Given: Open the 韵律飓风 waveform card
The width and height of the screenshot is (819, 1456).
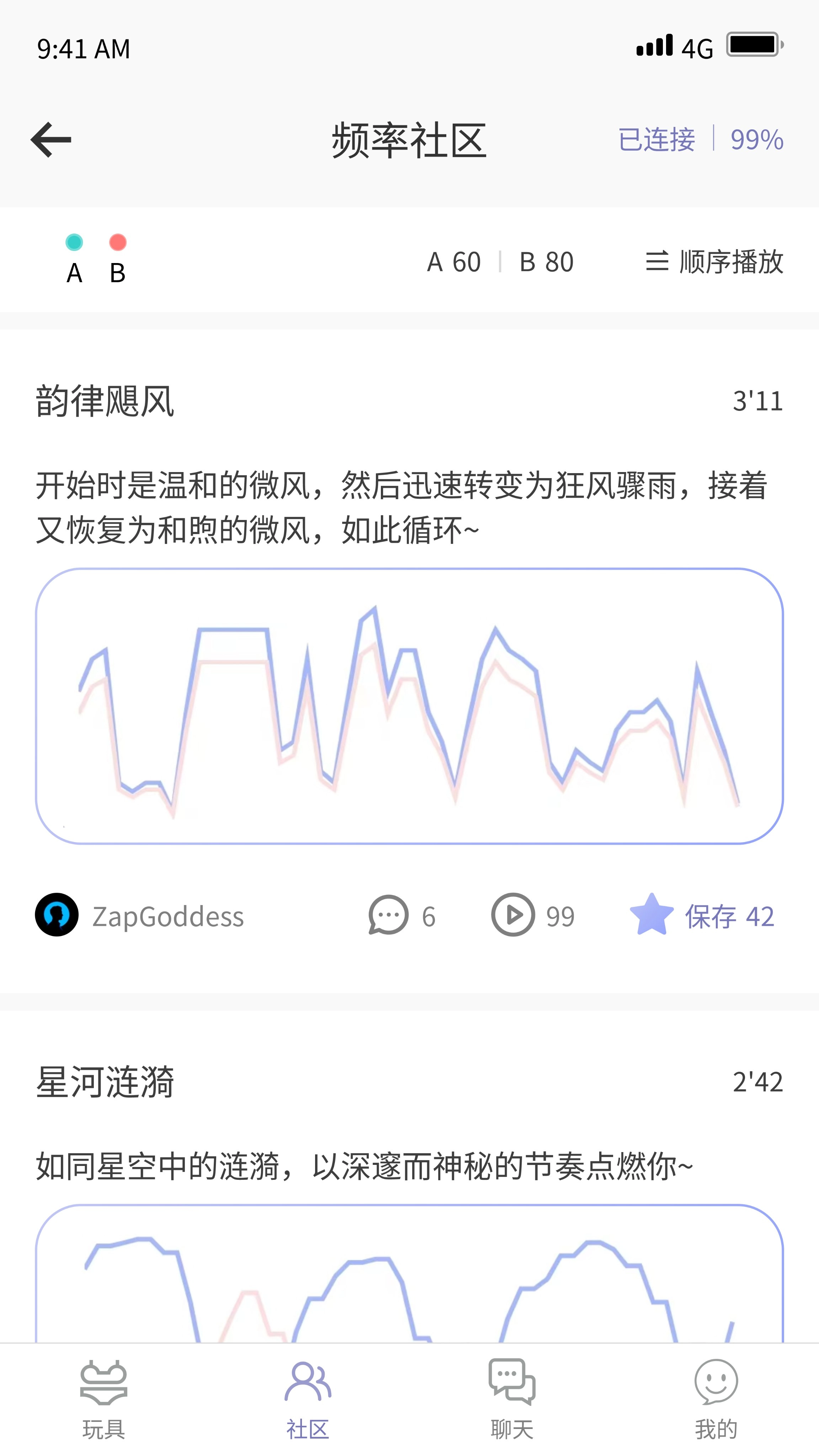Looking at the screenshot, I should pyautogui.click(x=409, y=706).
